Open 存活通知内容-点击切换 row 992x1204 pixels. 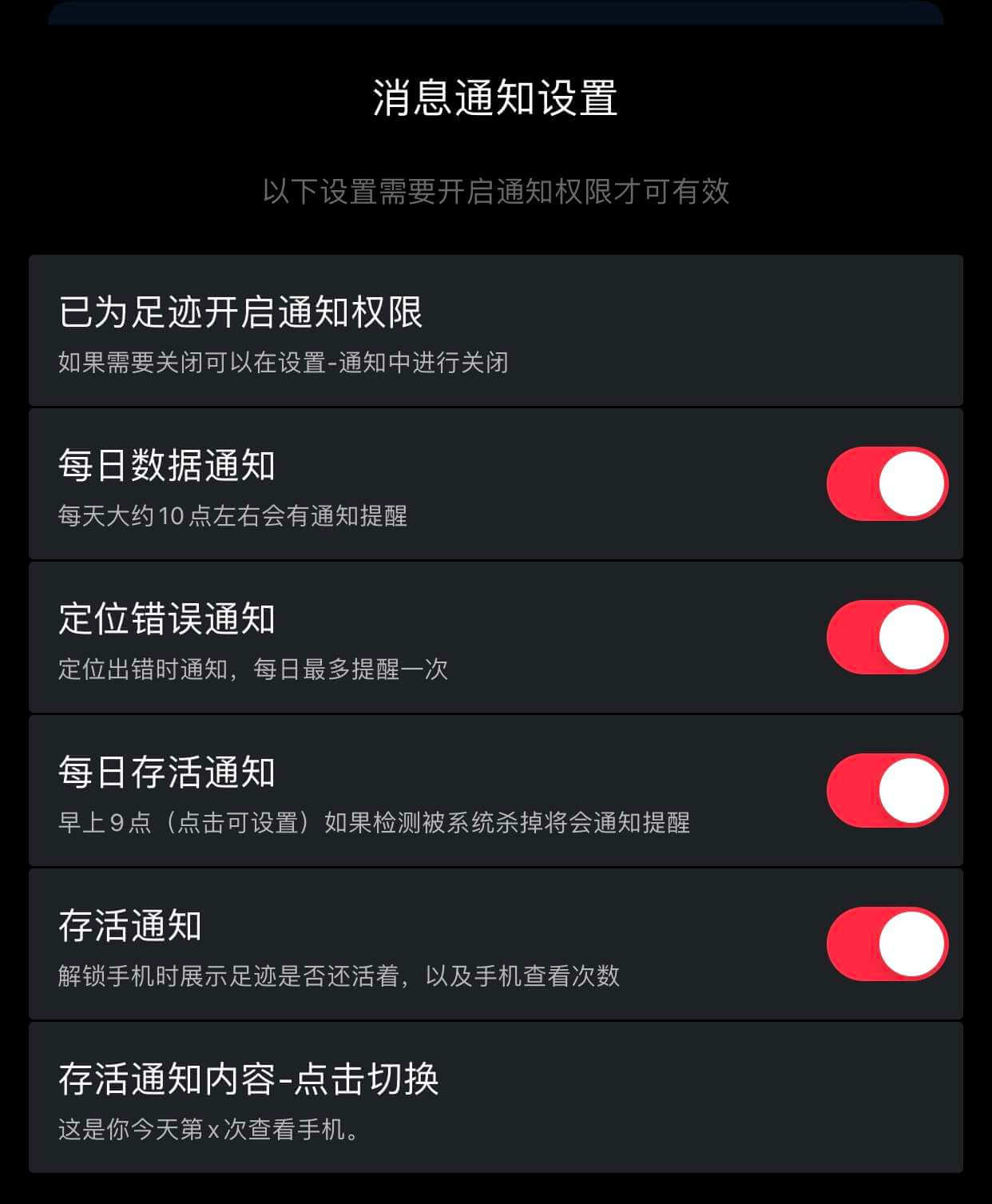(x=495, y=1098)
